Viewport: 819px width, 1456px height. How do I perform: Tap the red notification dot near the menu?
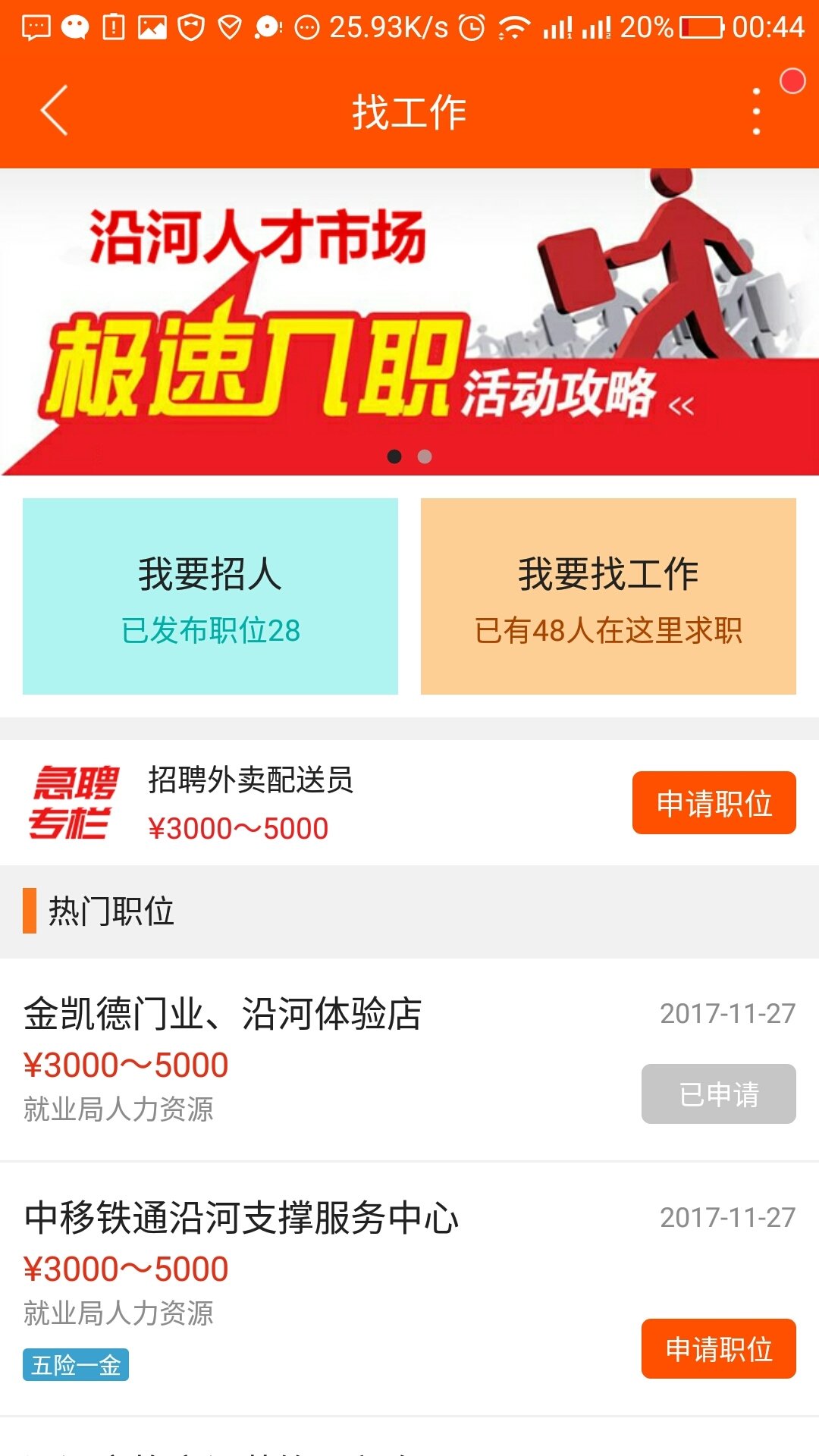(792, 79)
